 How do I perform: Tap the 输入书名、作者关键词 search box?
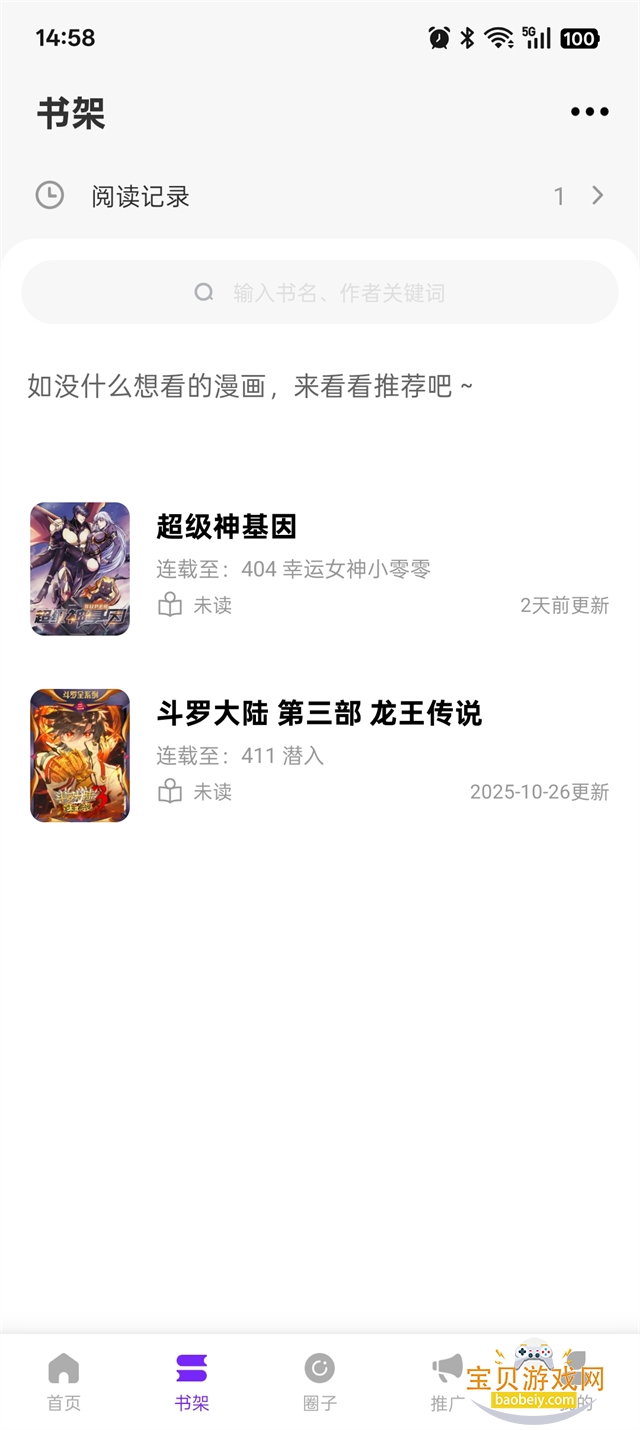click(x=320, y=292)
